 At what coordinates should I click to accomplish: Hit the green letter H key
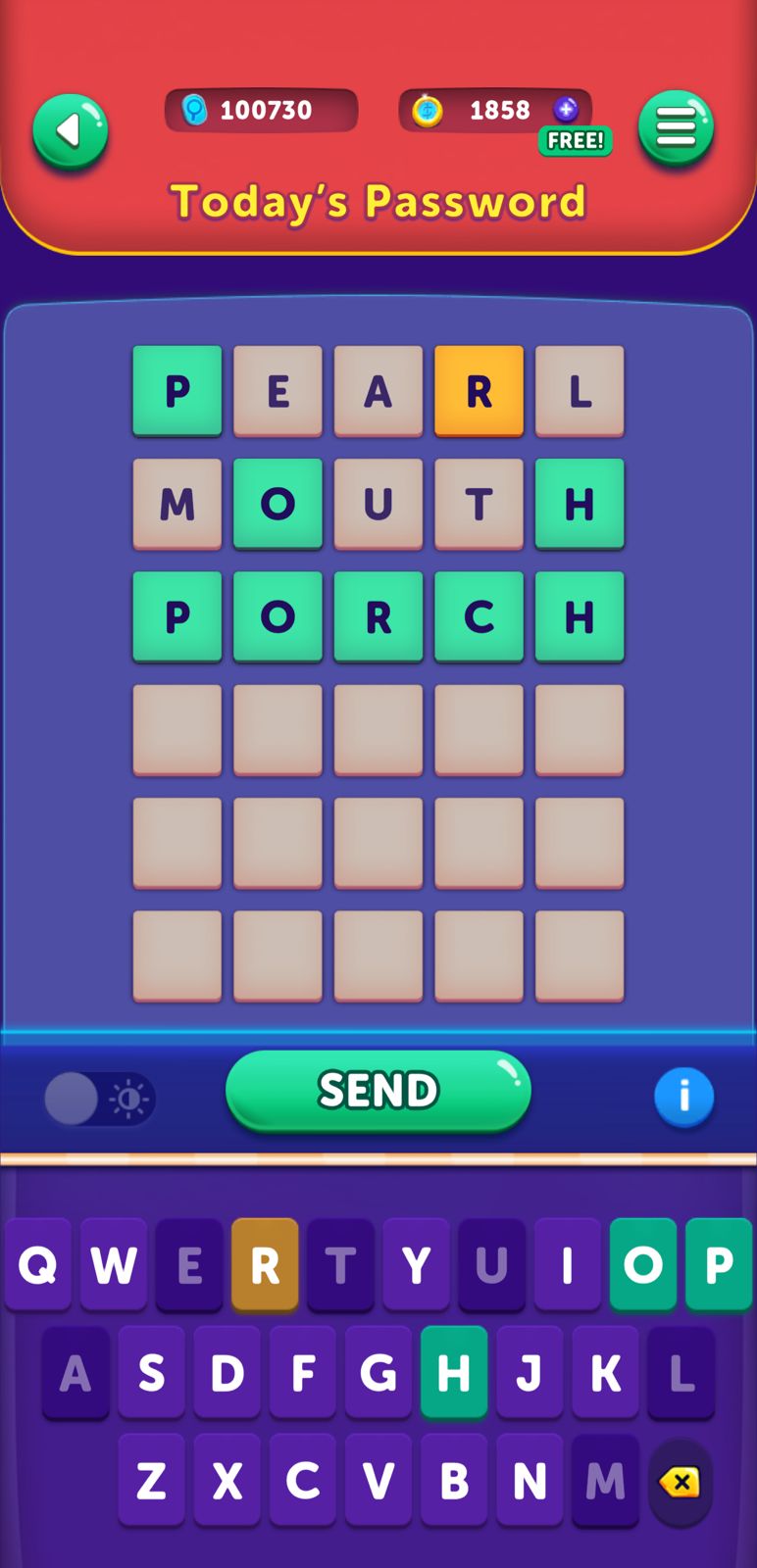pos(454,1373)
